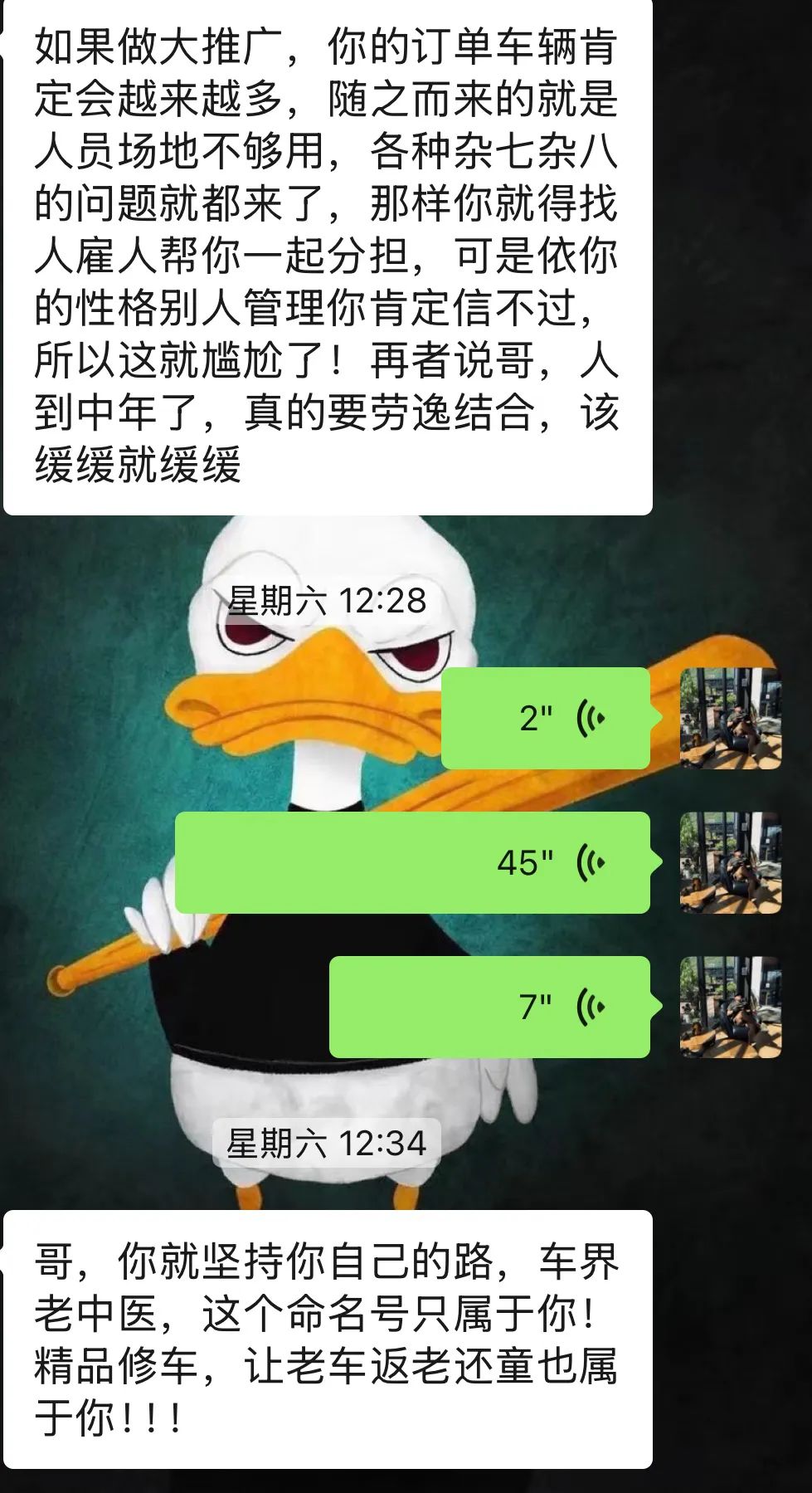Open sender's avatar beside the 2" voice message
812x1493 pixels.
tap(730, 718)
